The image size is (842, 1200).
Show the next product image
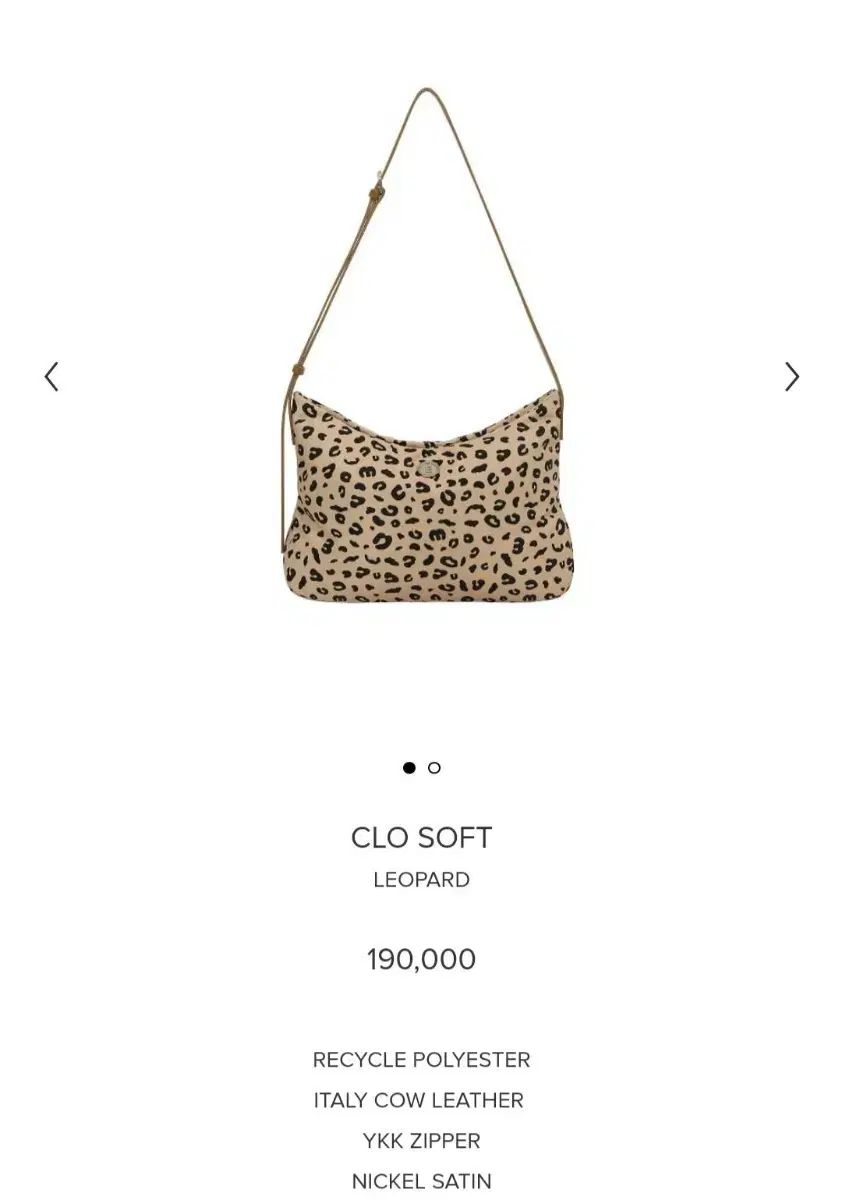pos(791,377)
